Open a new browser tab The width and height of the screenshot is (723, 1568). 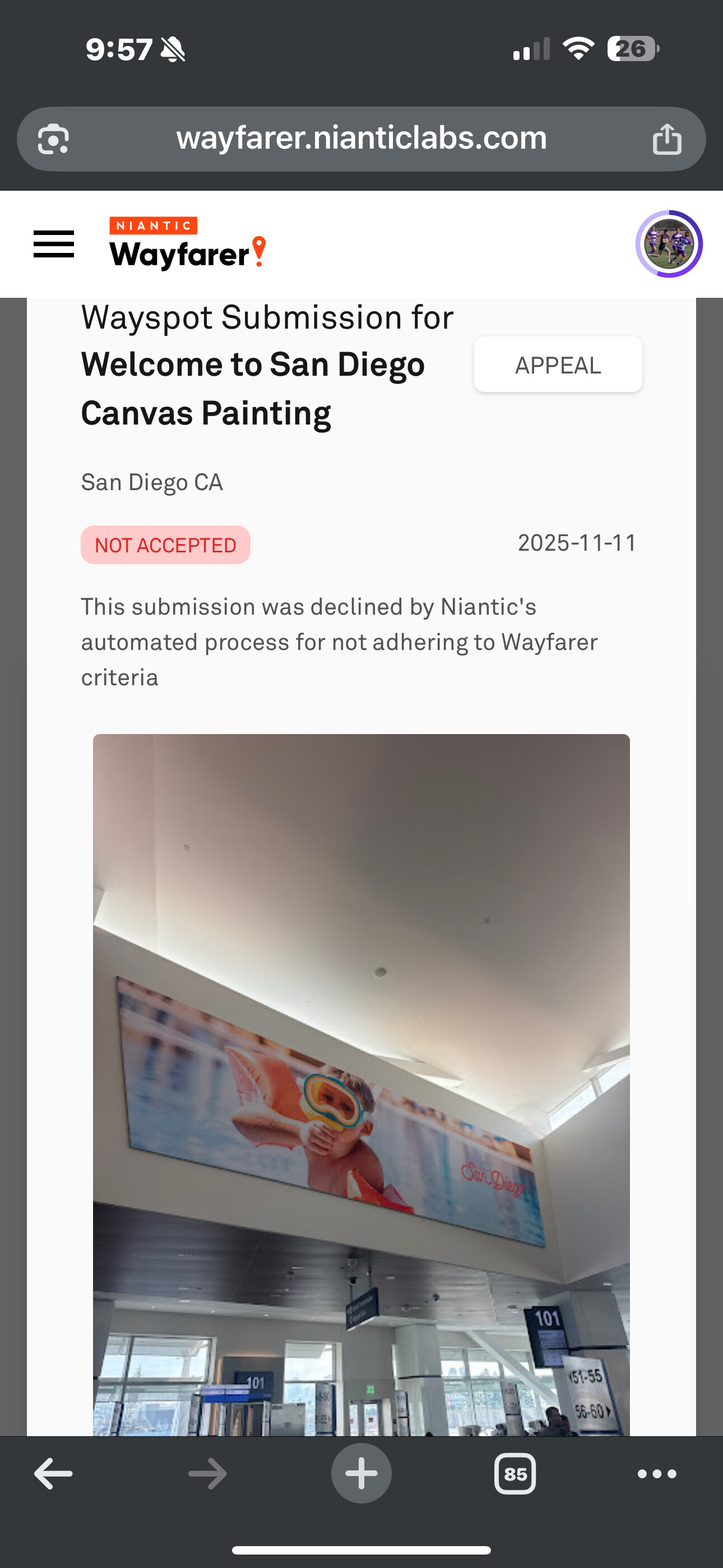pos(361,1474)
